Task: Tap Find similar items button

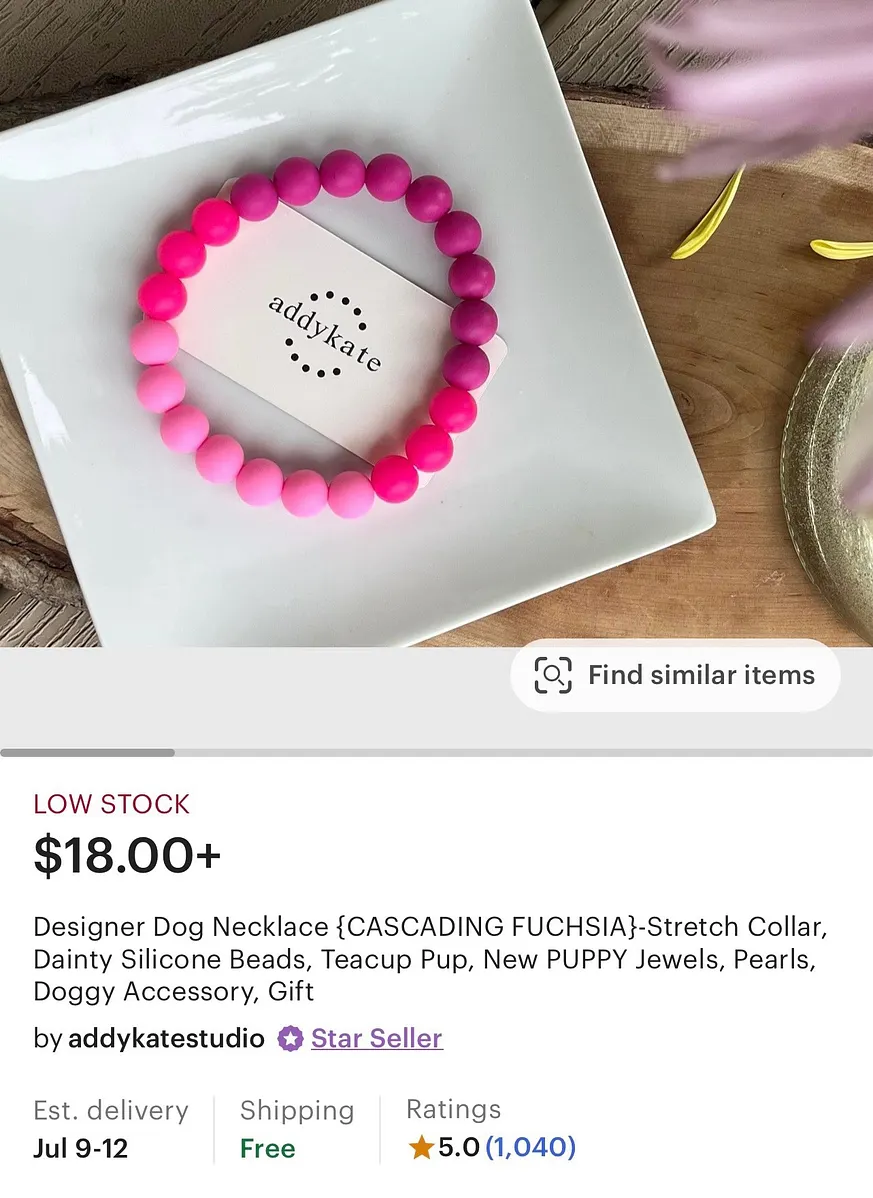Action: 675,675
